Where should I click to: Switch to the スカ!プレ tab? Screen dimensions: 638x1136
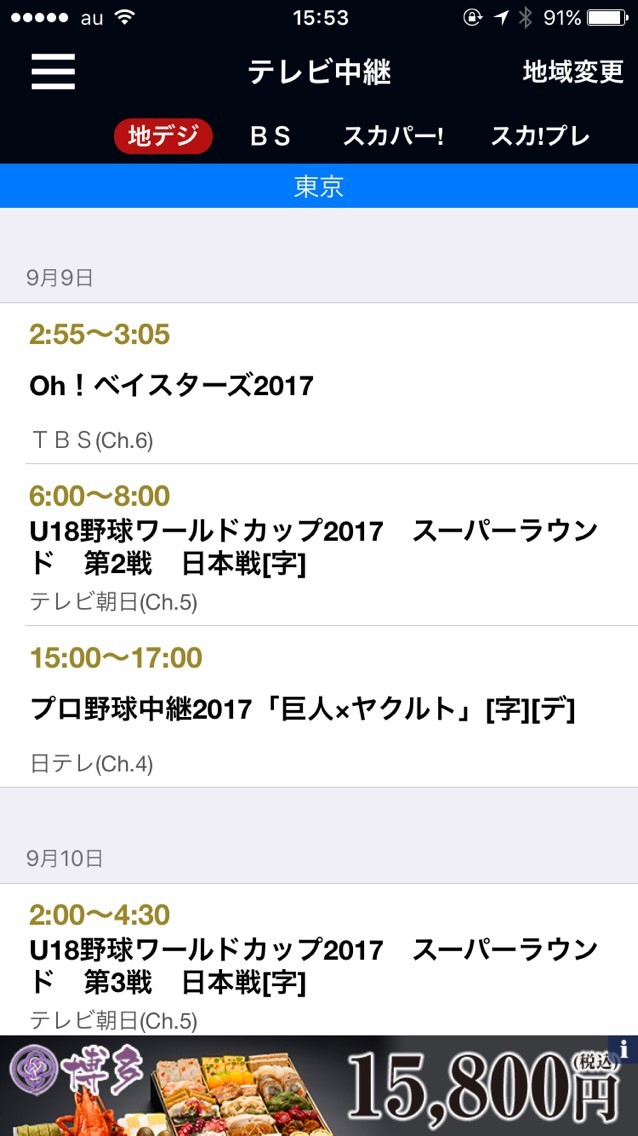[540, 137]
